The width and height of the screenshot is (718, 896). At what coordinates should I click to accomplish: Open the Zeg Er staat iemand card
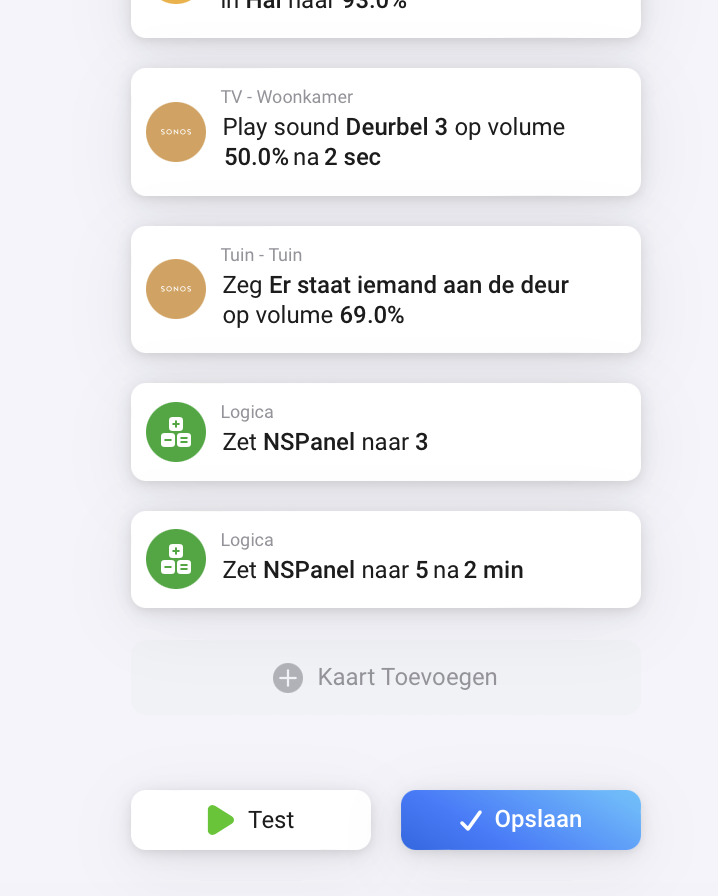click(385, 289)
